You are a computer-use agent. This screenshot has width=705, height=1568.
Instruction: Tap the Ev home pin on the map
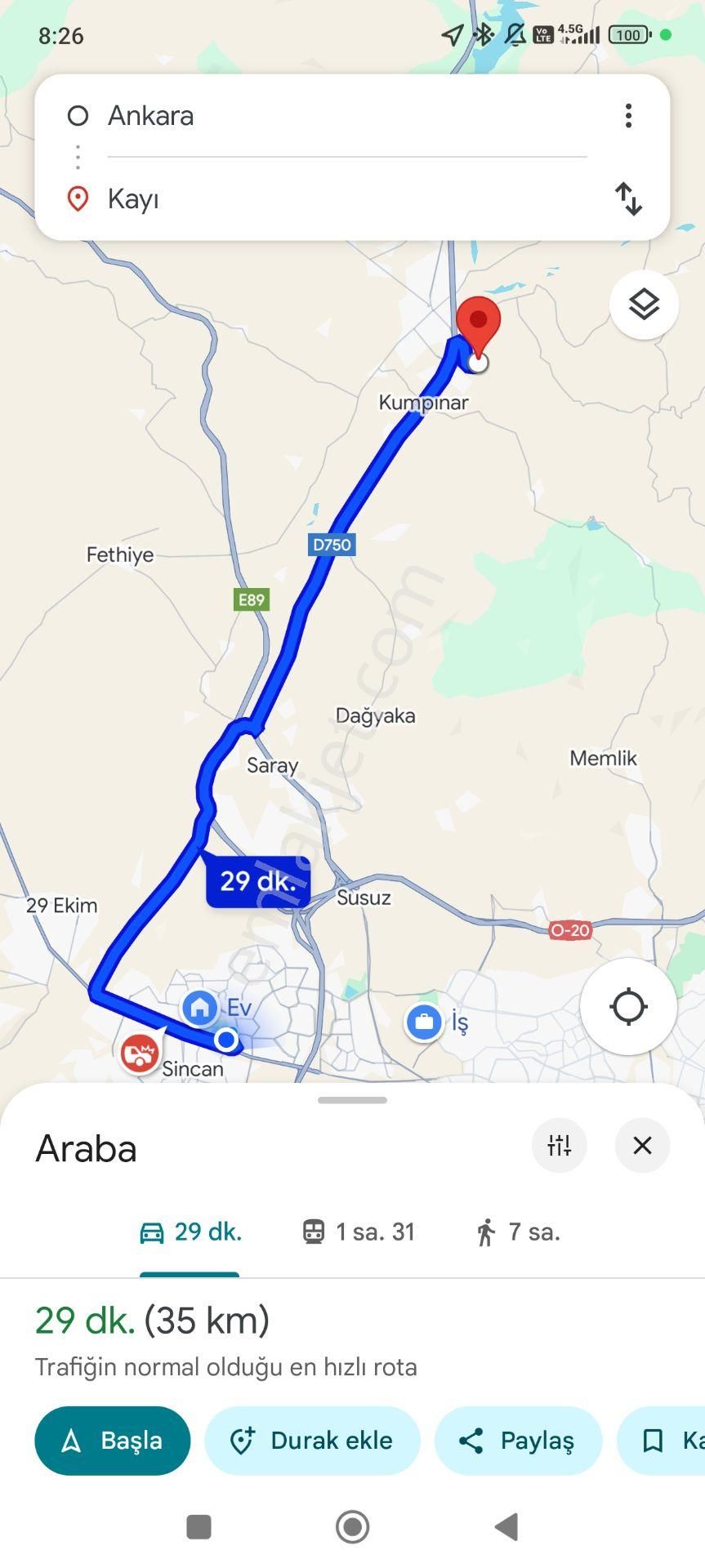click(199, 1008)
